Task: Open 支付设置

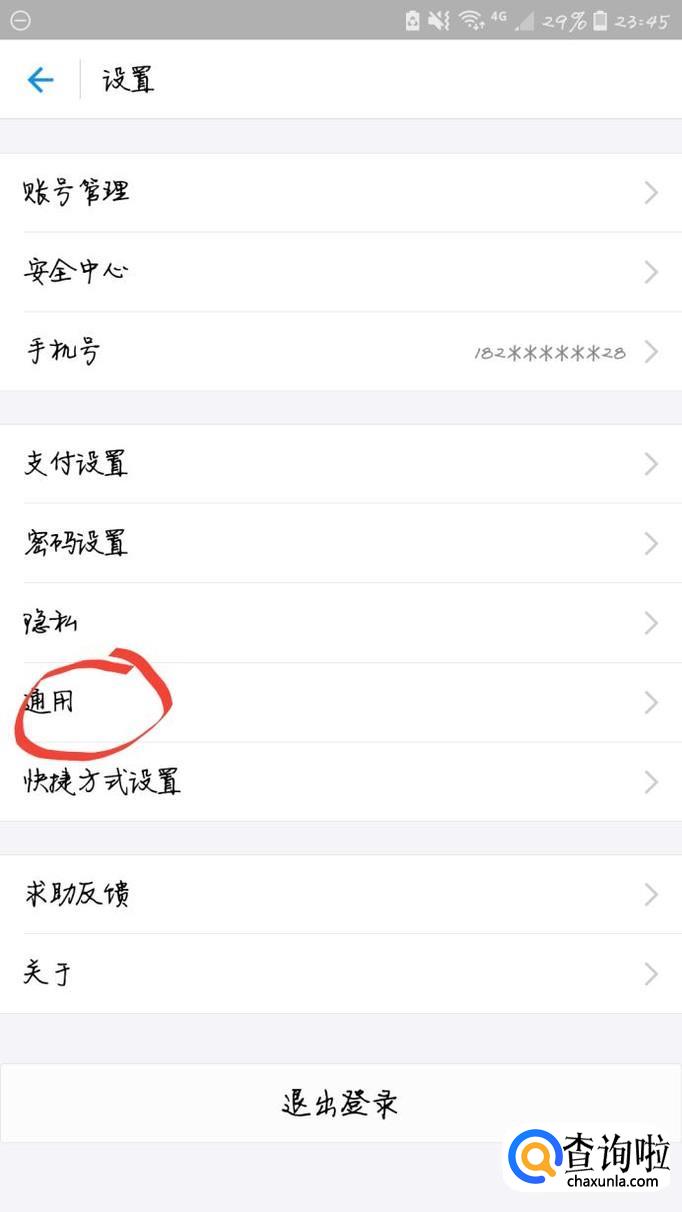Action: click(340, 463)
